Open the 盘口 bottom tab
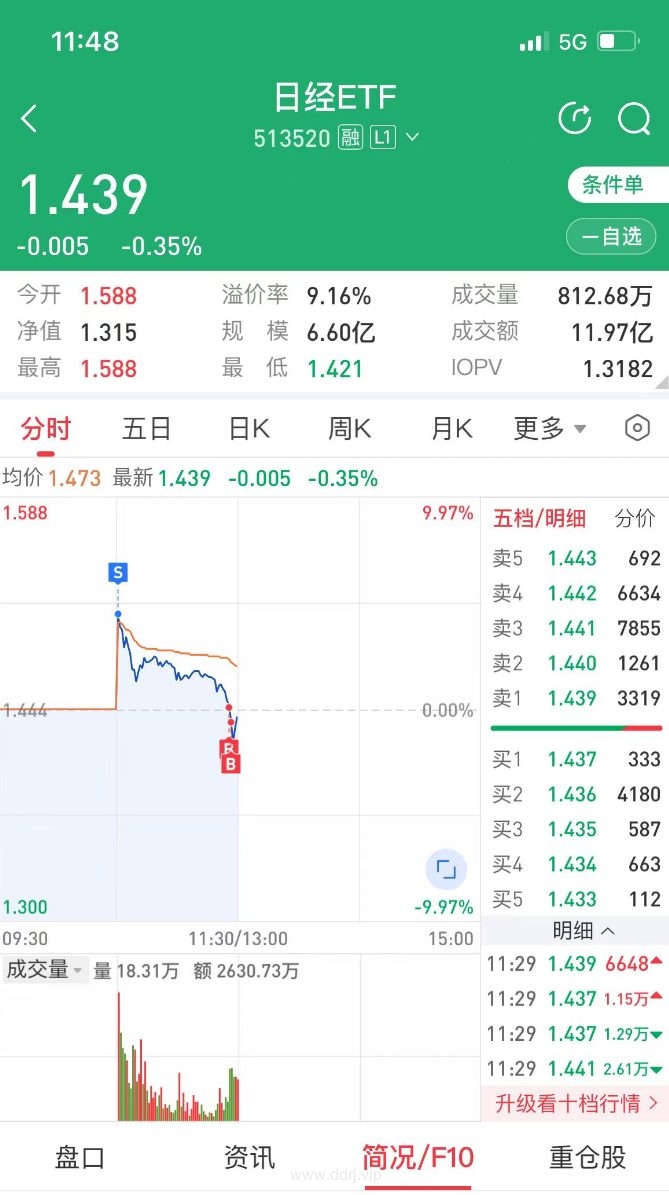 tap(79, 1157)
